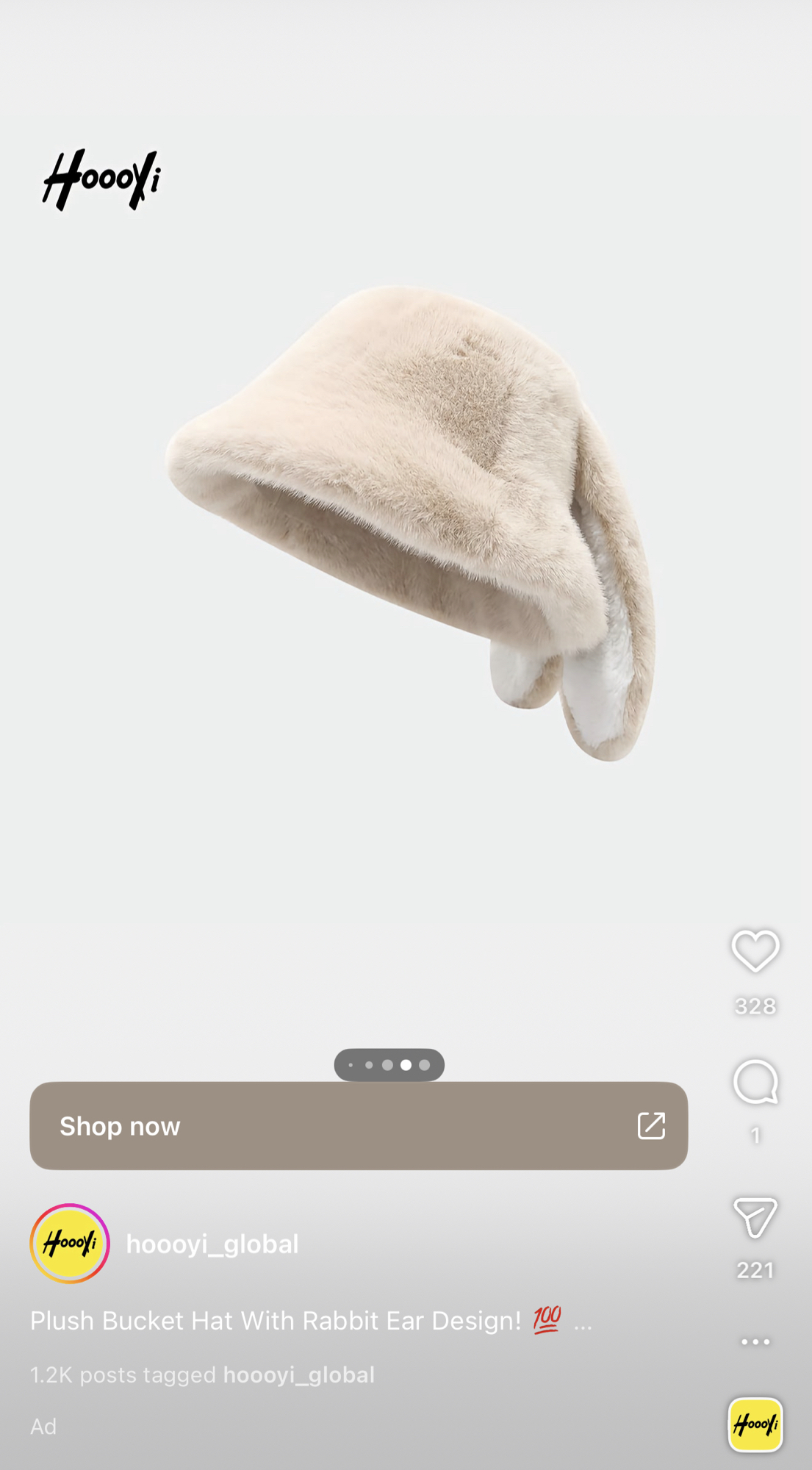Expand the Plush Bucket Hat caption

[583, 1322]
